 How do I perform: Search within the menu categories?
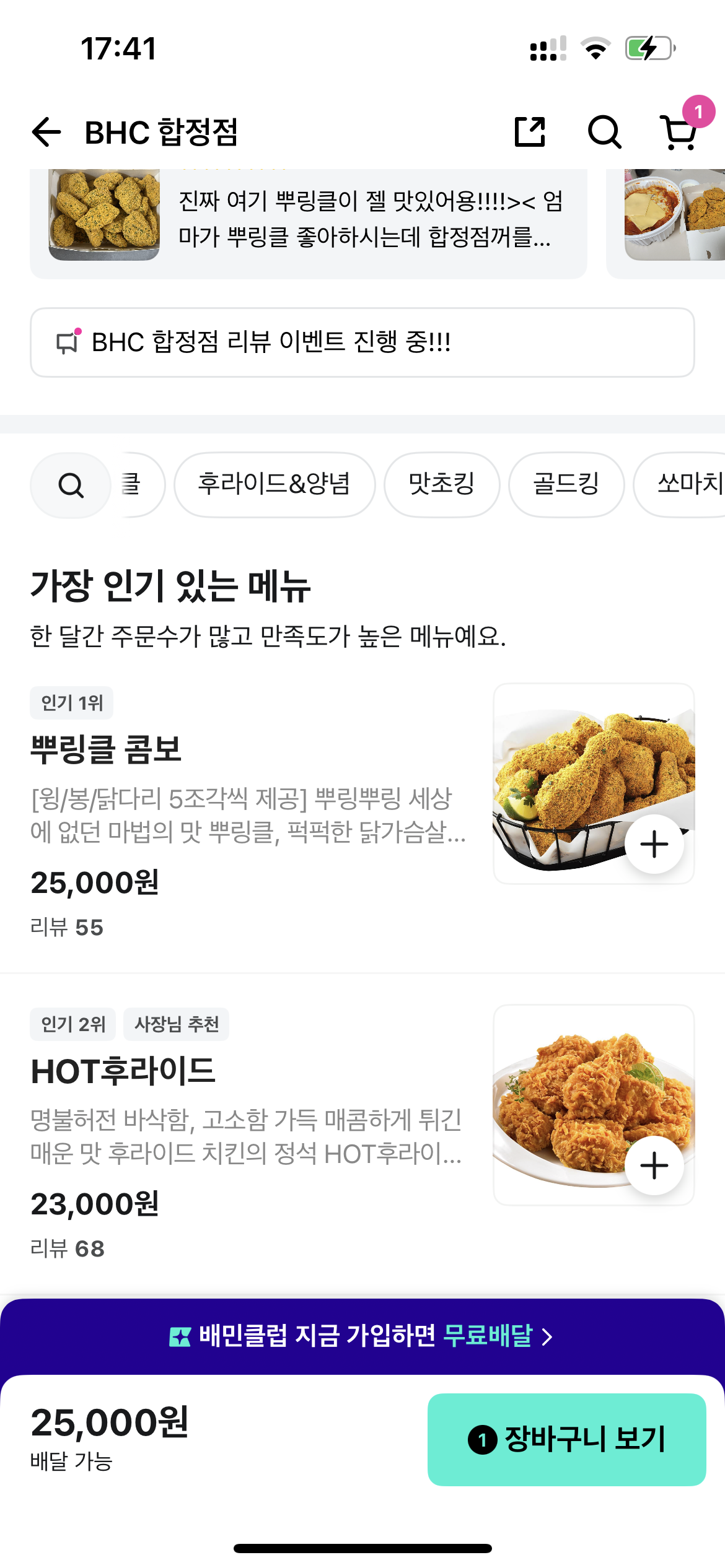point(71,485)
